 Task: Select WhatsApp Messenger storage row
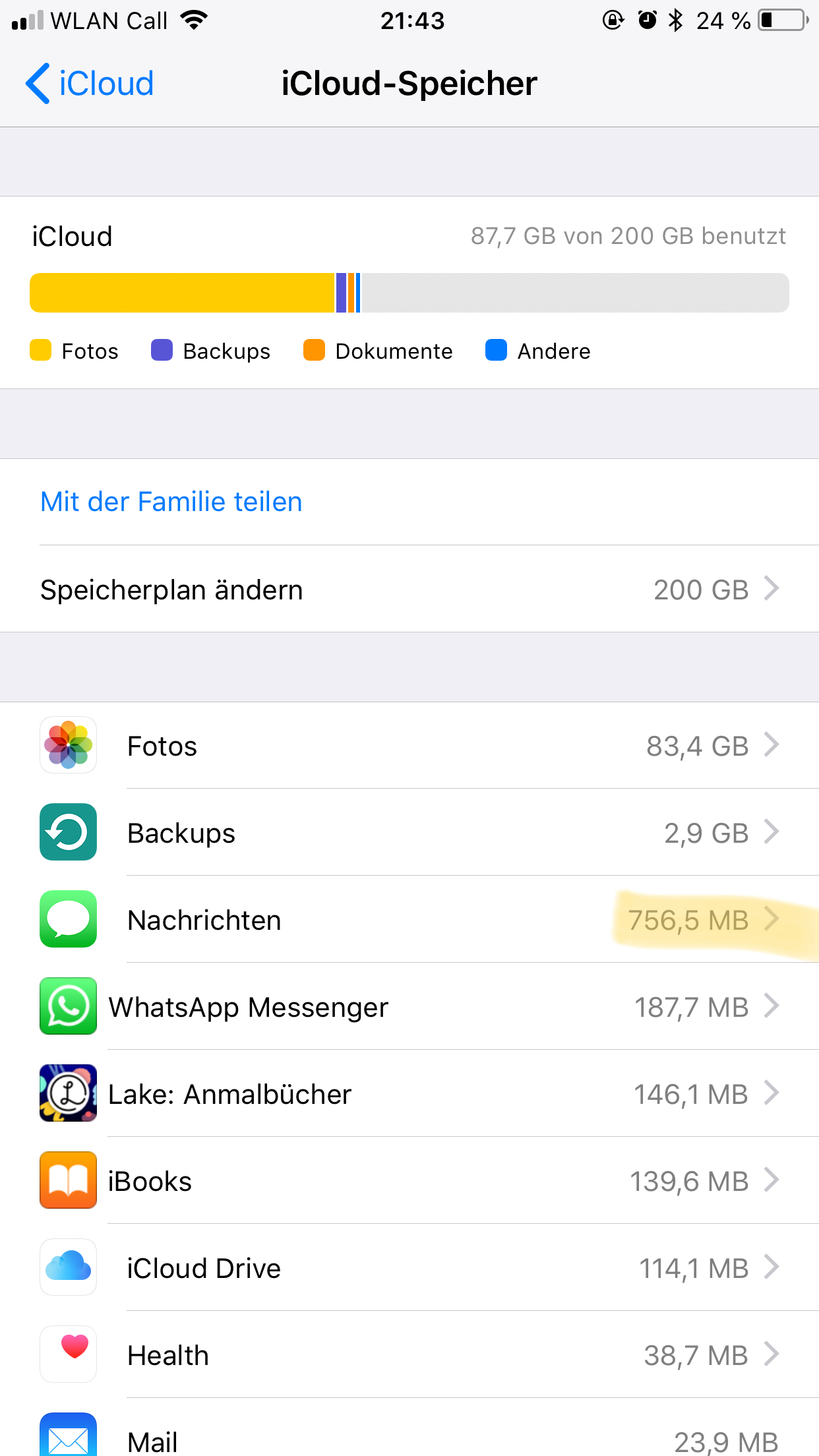(x=409, y=1006)
